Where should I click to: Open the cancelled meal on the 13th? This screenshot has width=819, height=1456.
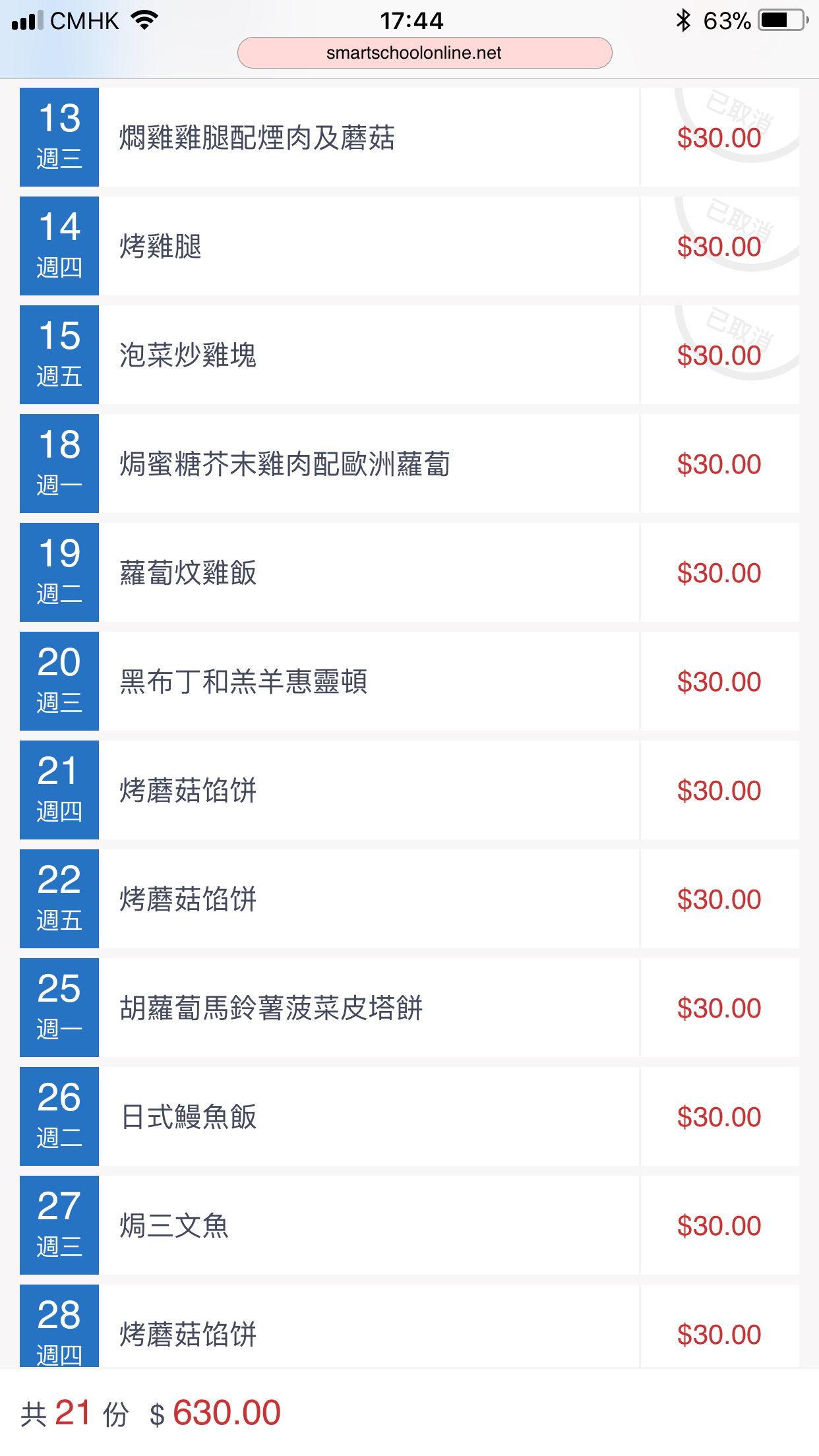click(x=409, y=137)
